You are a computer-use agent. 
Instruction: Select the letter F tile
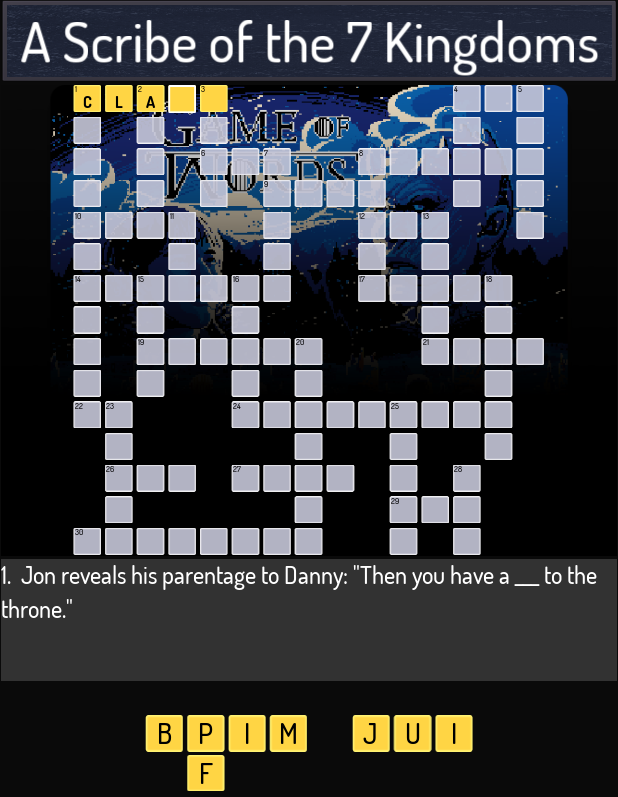coord(206,773)
